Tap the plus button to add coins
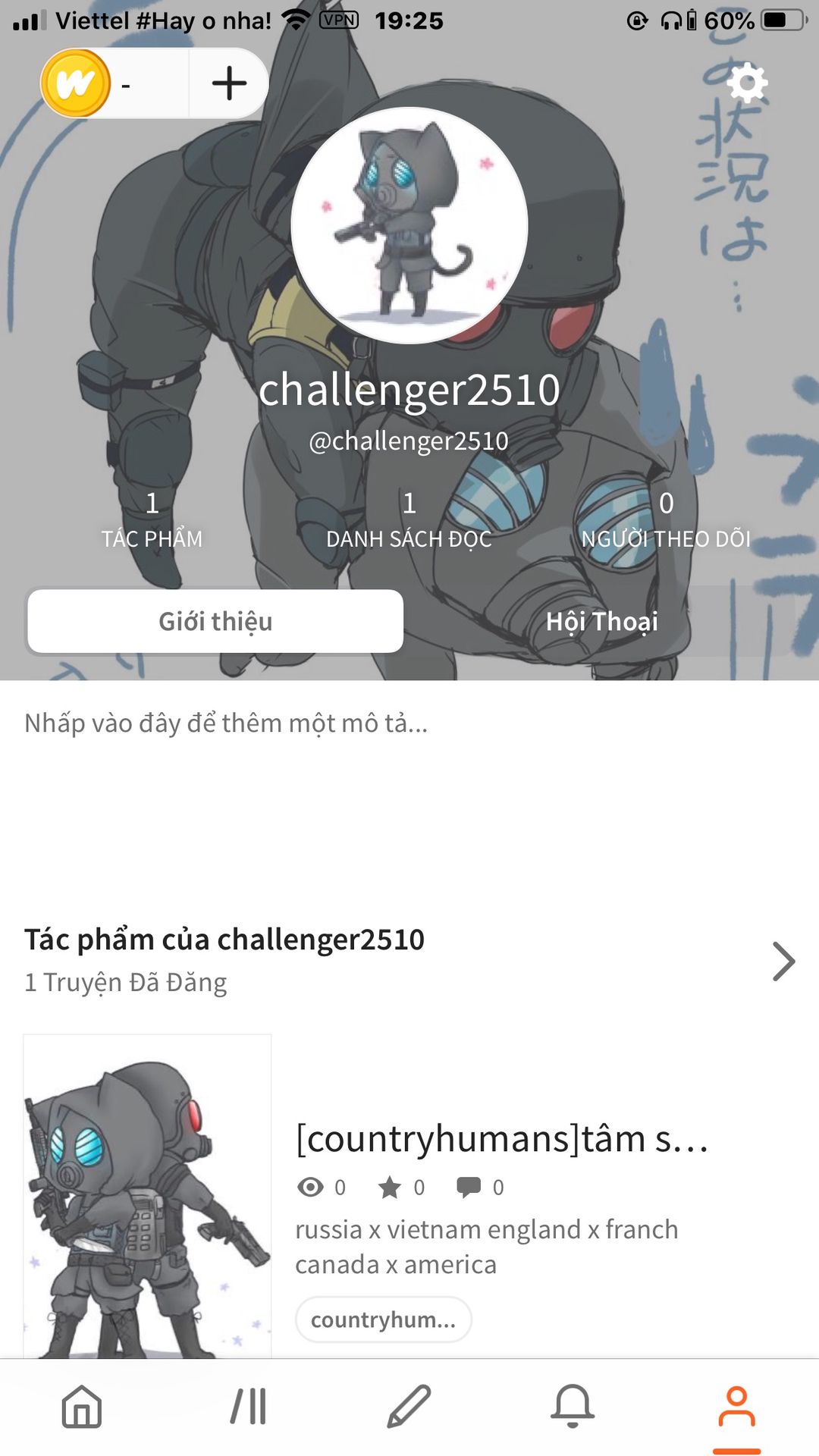Viewport: 819px width, 1456px height. pyautogui.click(x=229, y=83)
